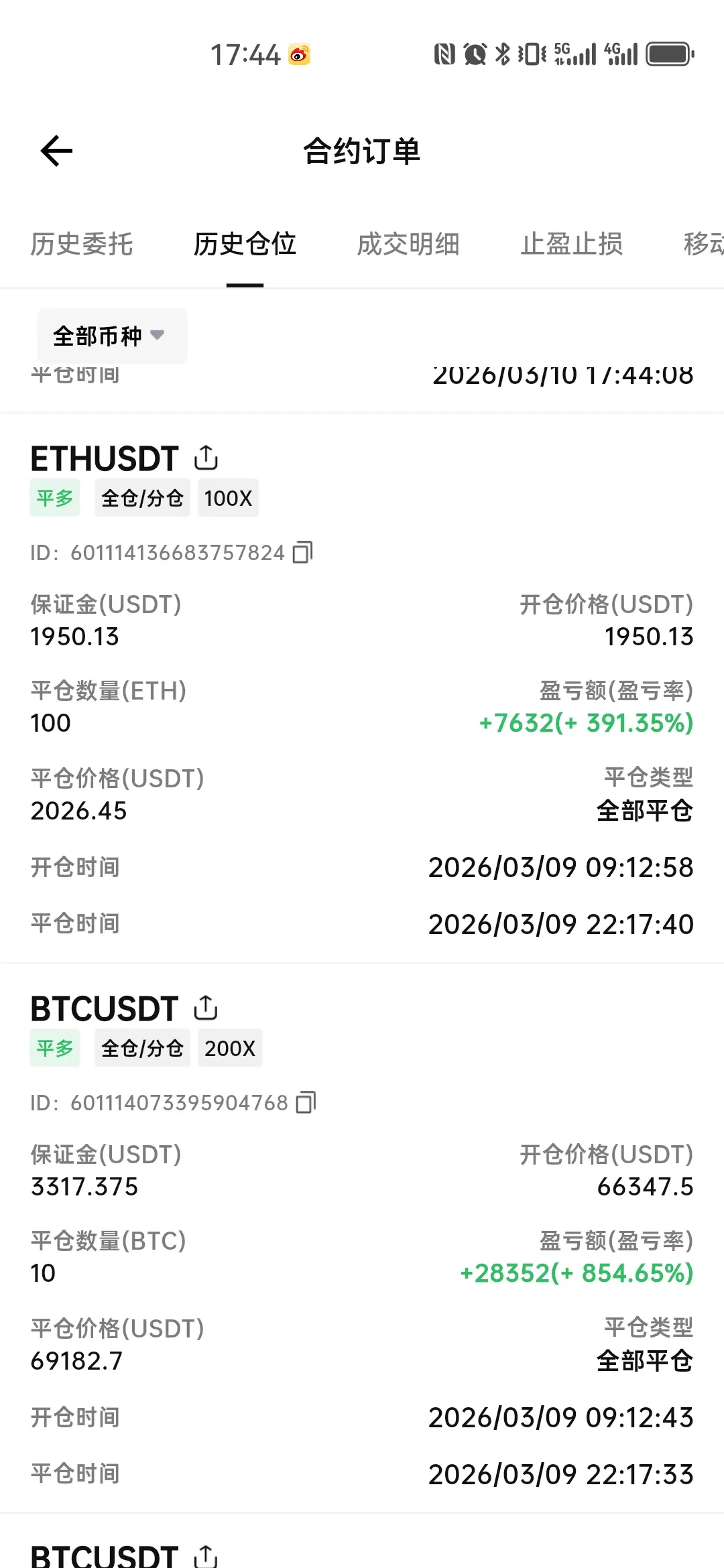Switch to the 止盈止损 tab

(572, 244)
